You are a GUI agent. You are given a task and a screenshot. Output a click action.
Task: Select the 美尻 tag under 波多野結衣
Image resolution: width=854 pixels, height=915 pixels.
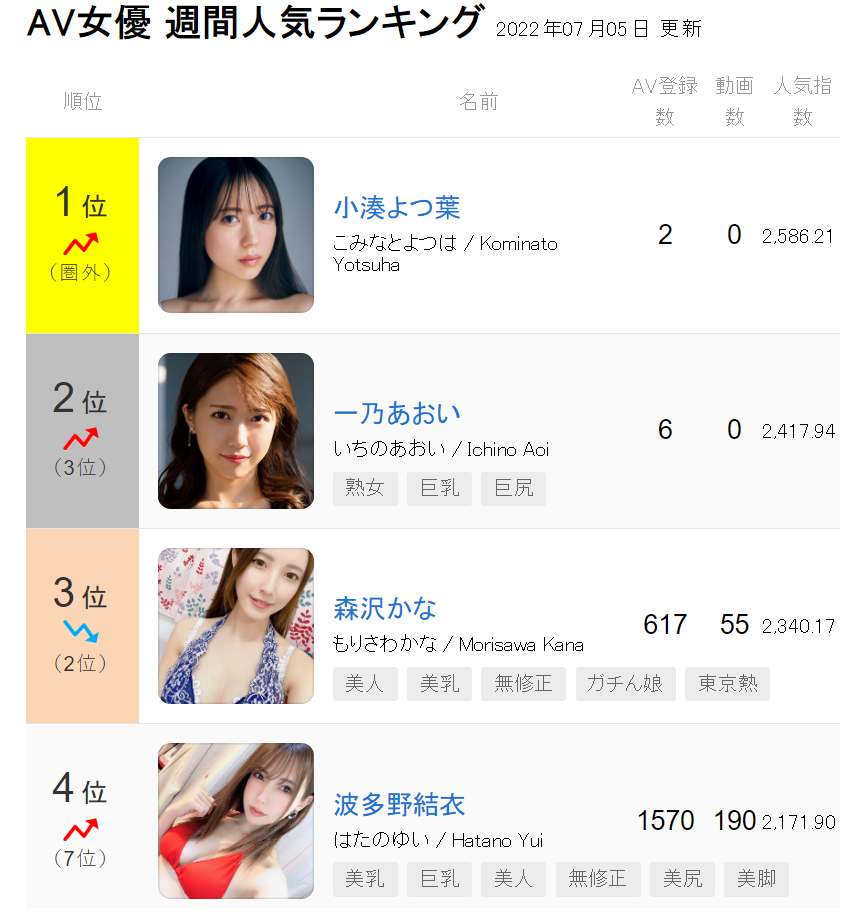(x=682, y=879)
